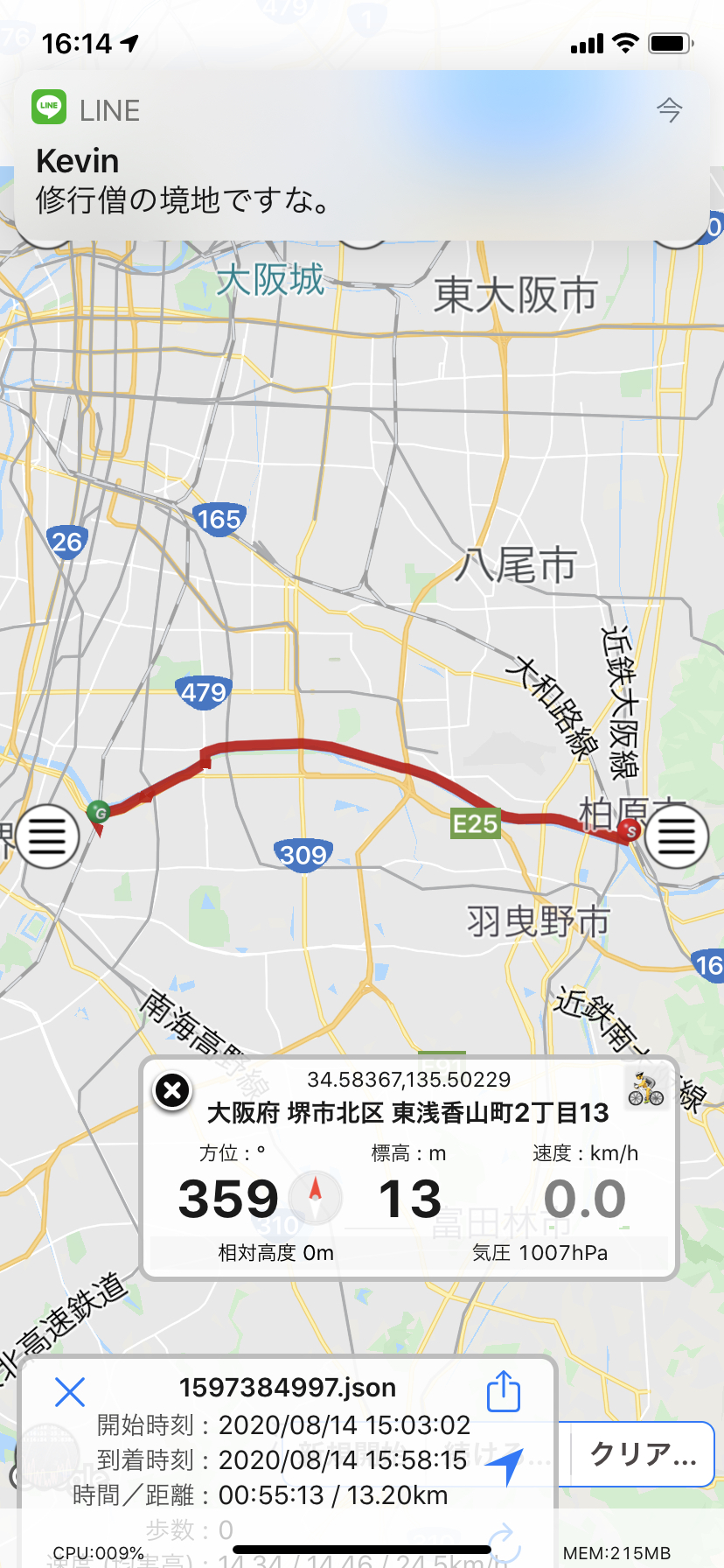The width and height of the screenshot is (724, 1568).
Task: Close the location info panel
Action: [172, 1091]
